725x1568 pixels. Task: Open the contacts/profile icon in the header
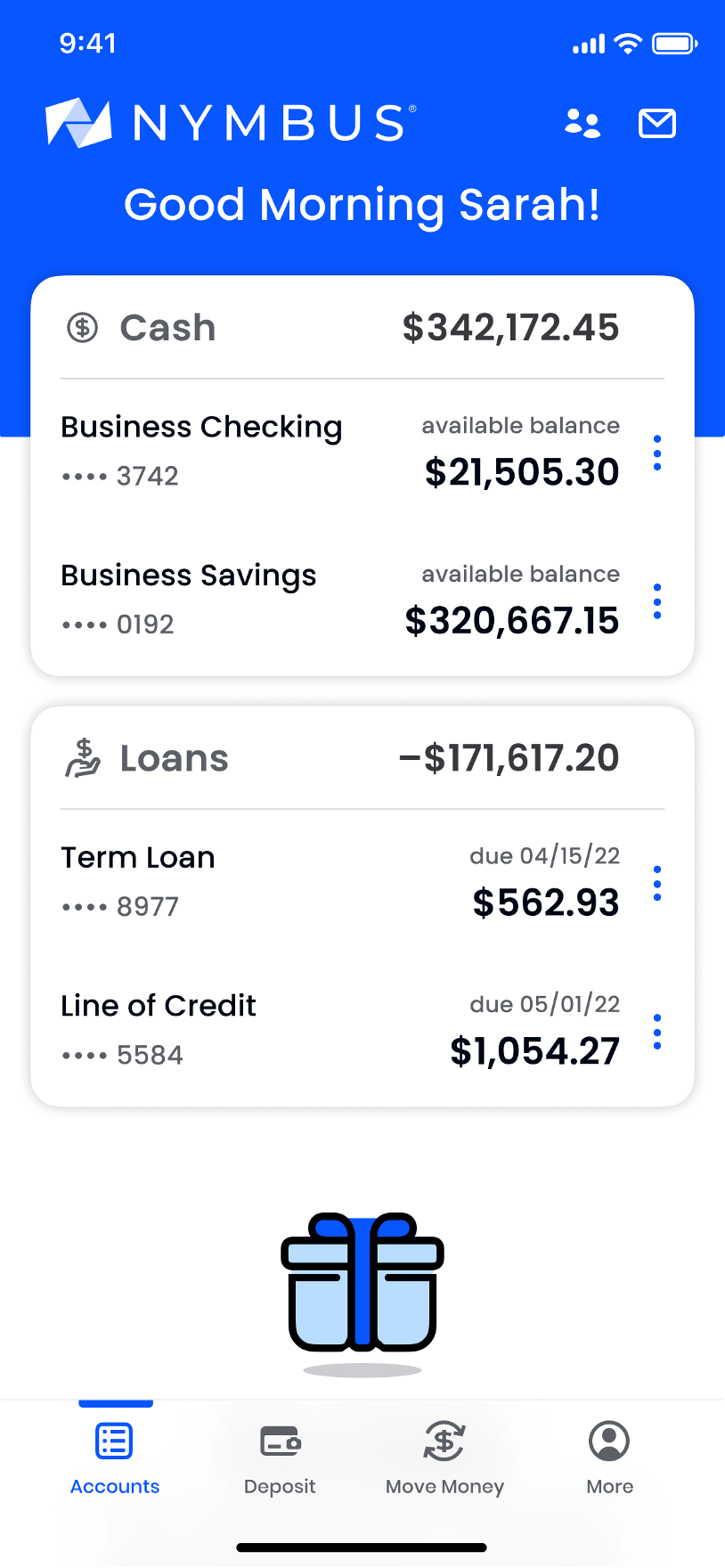582,123
